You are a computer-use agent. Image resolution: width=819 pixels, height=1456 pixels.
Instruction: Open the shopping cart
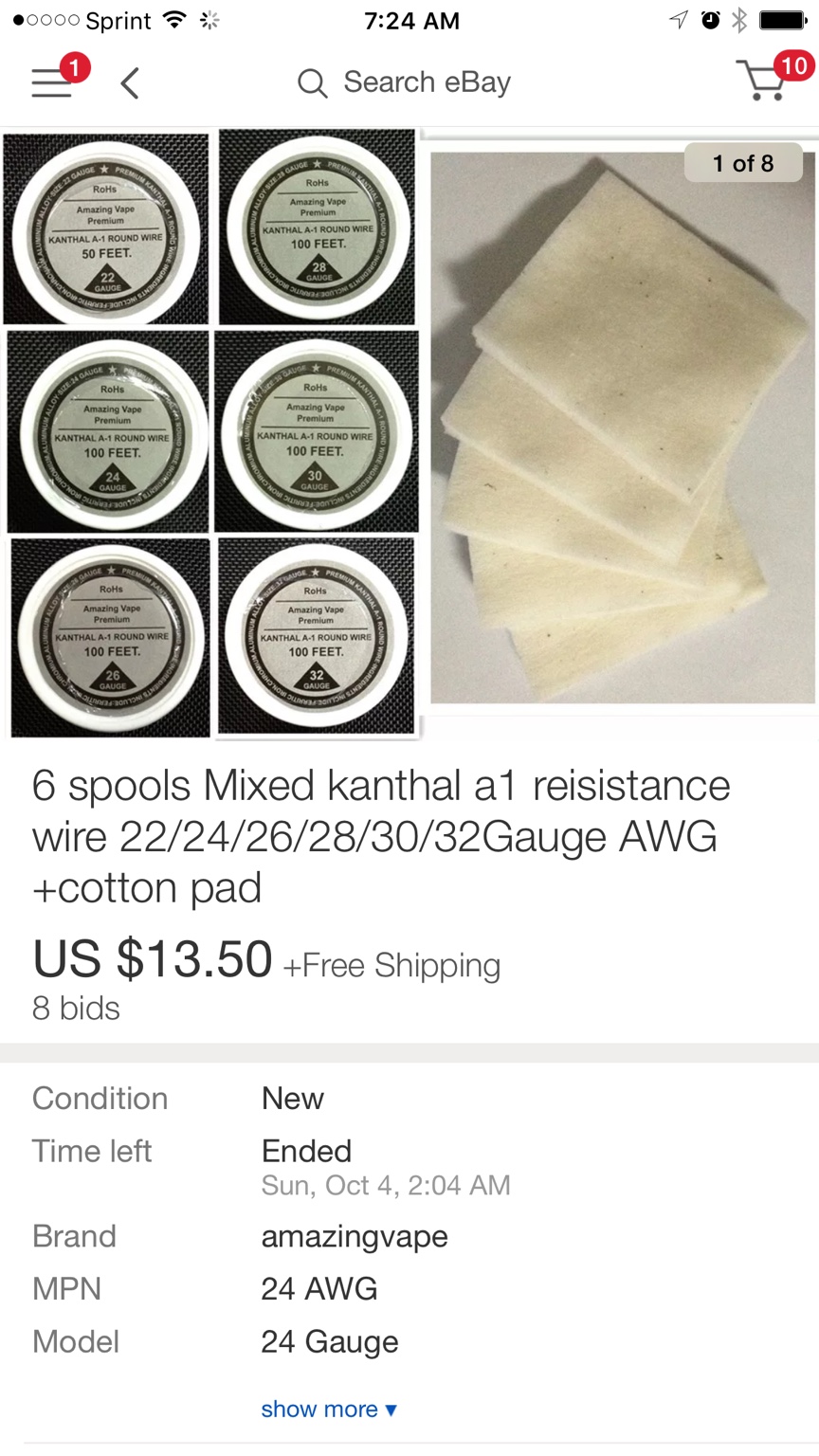pos(766,81)
